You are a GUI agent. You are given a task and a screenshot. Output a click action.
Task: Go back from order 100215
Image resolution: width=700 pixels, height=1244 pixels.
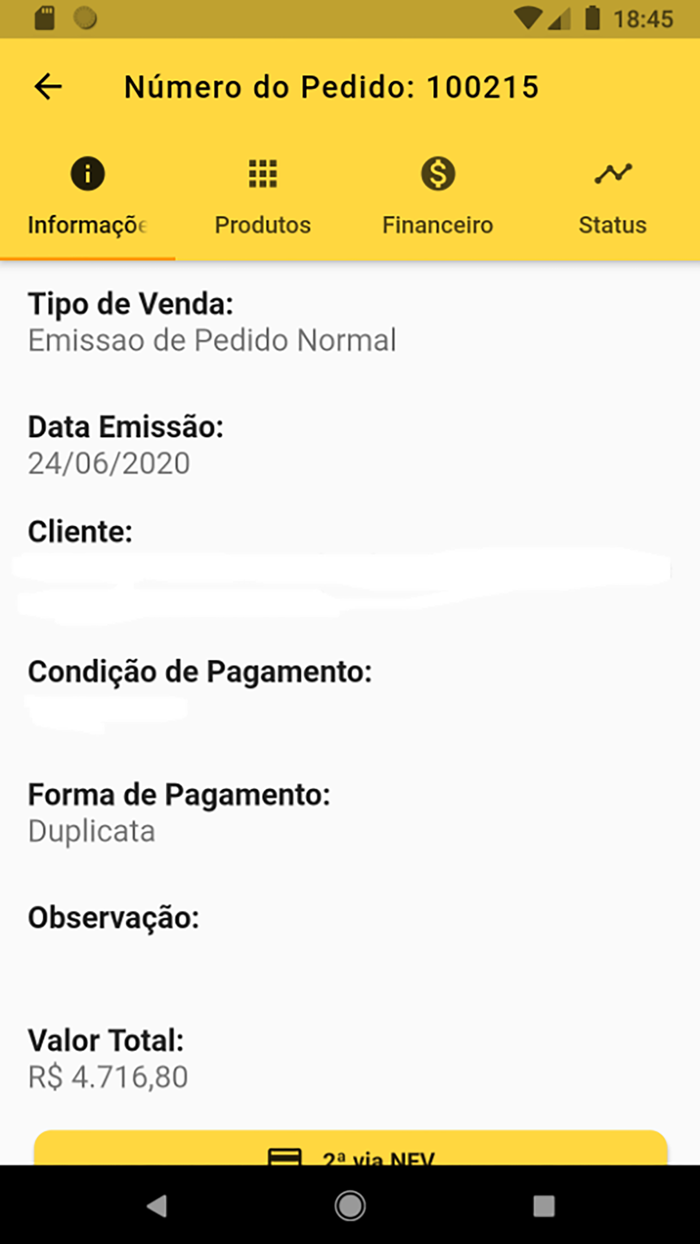(x=48, y=87)
